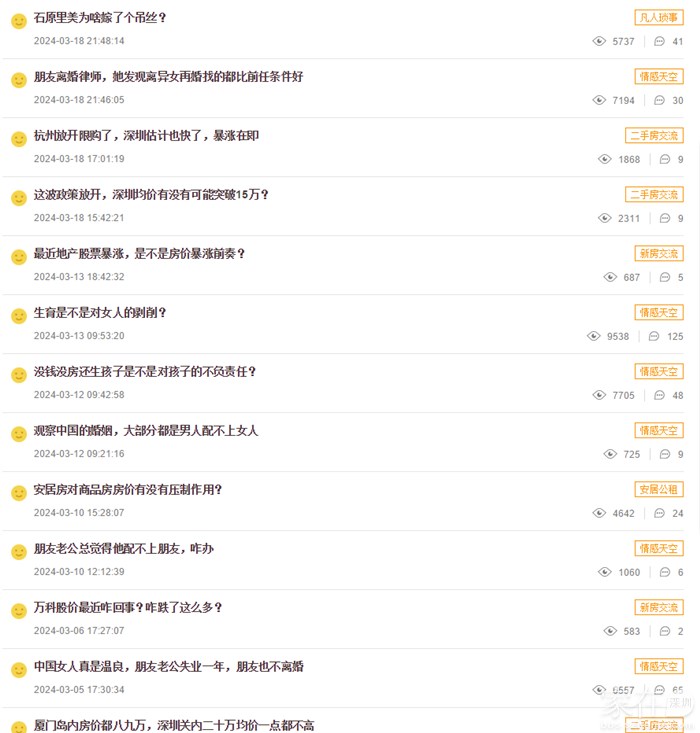The height and width of the screenshot is (733, 700).
Task: Open the post 没钱没房还生孩子
Action: 145,372
